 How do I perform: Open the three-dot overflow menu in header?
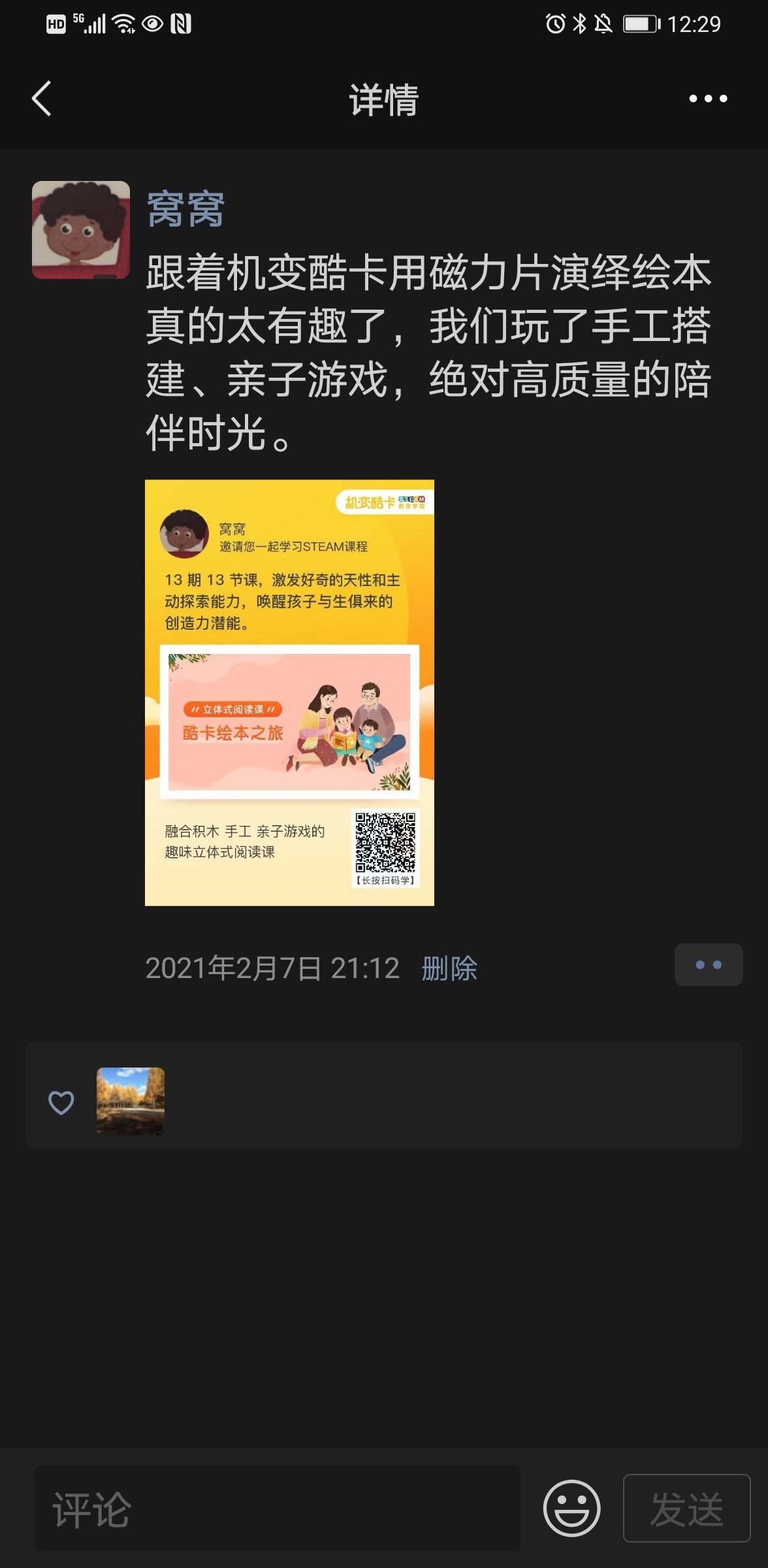[x=708, y=99]
